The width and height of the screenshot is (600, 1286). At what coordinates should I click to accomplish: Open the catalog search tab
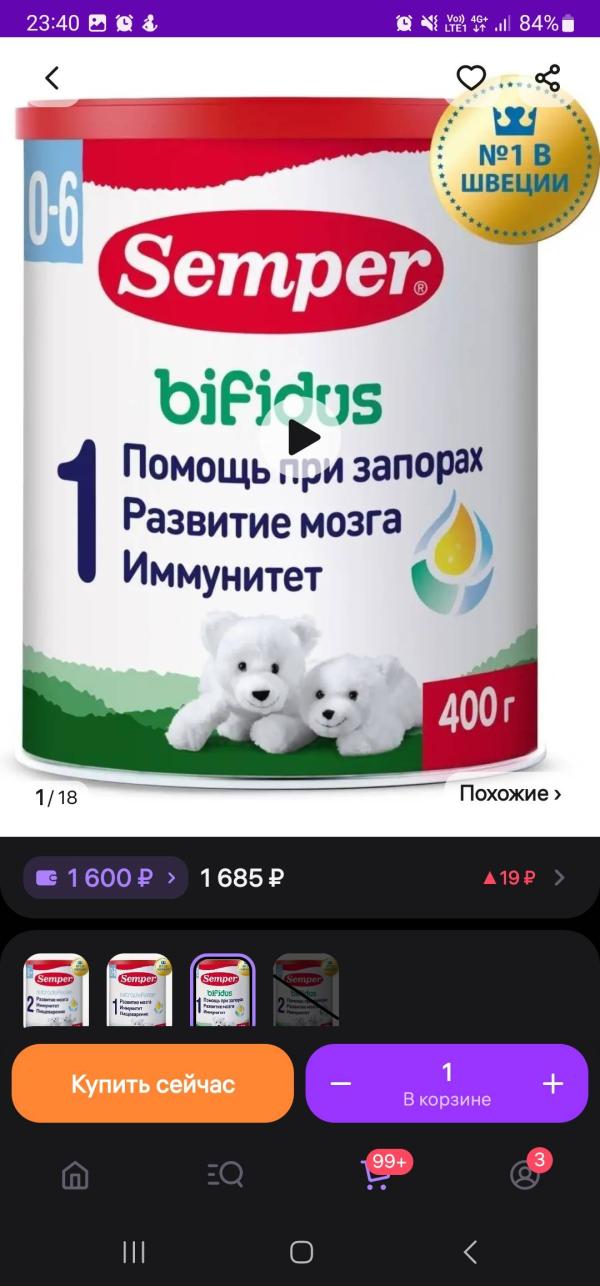pos(225,1175)
